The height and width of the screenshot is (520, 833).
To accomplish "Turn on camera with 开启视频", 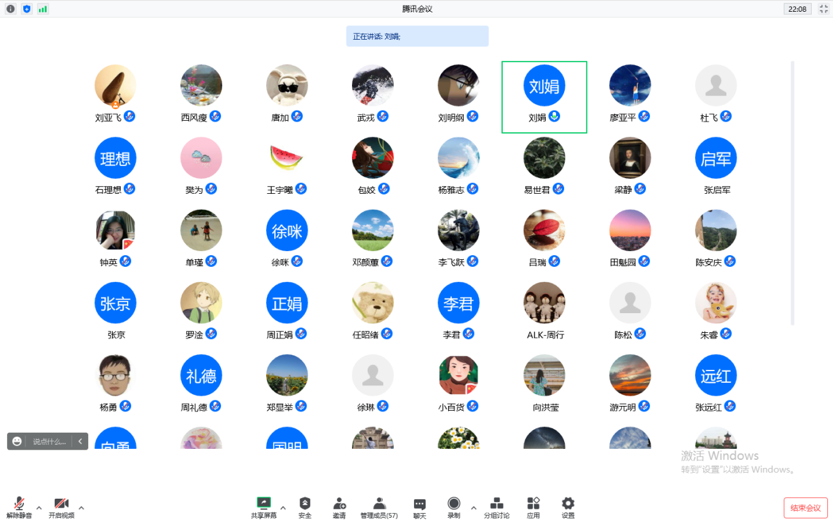I will pos(61,507).
